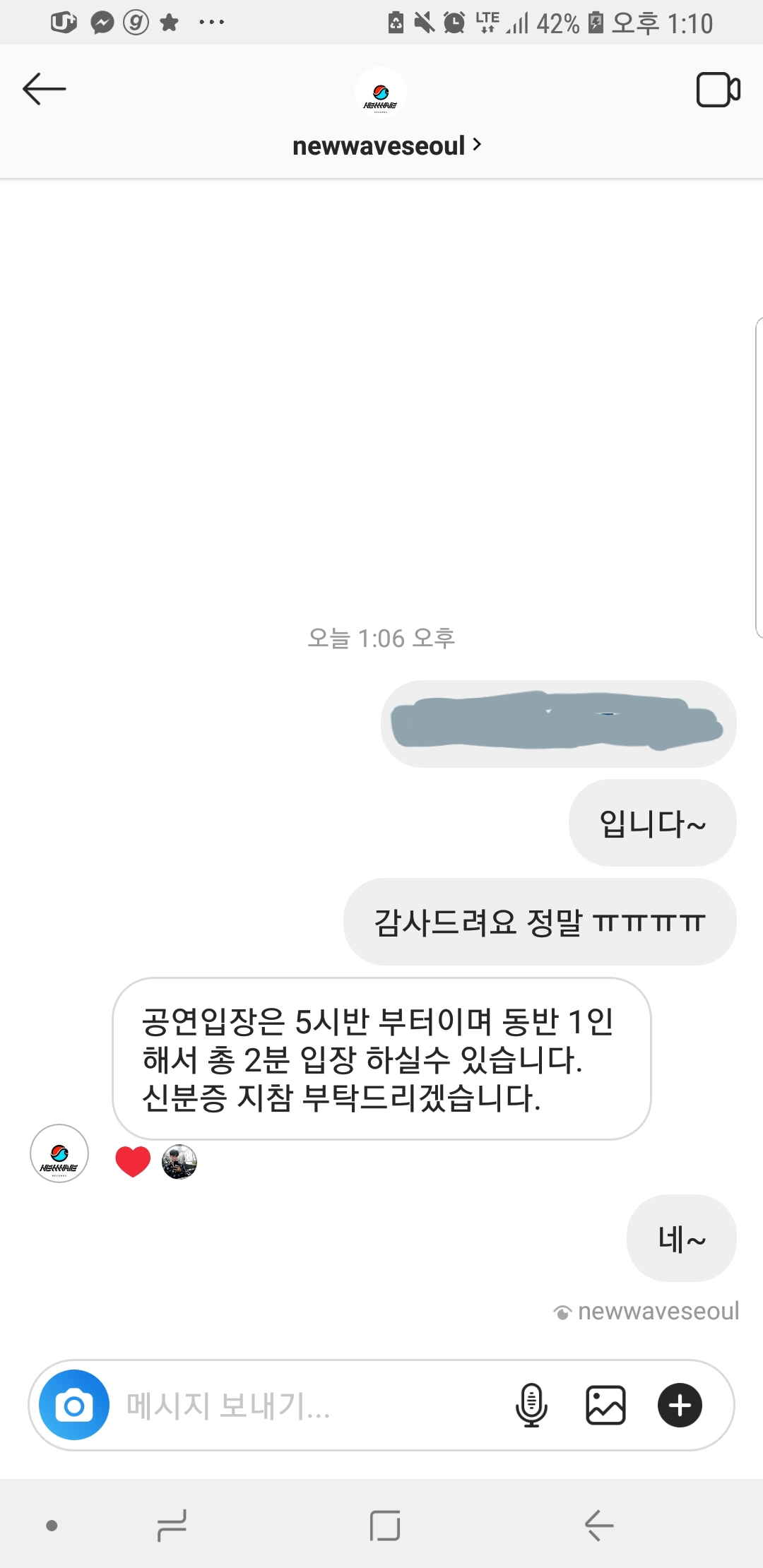Record a voice message with the microphone

(x=531, y=1405)
